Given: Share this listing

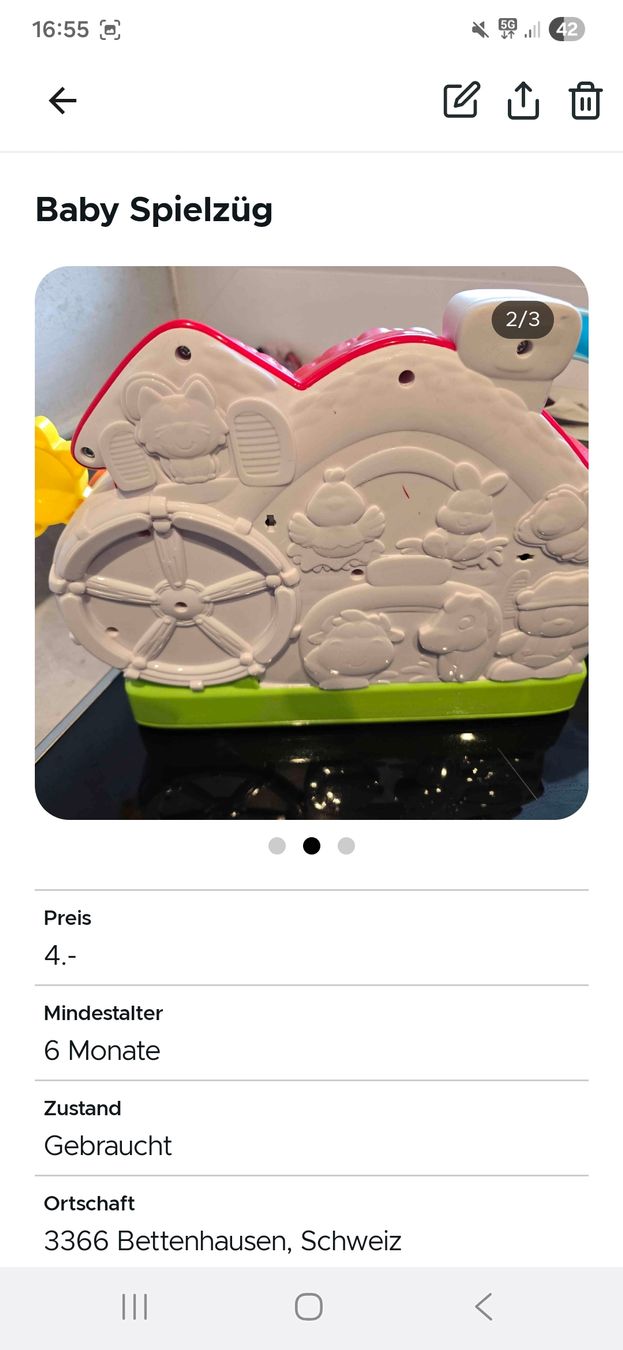Looking at the screenshot, I should click(523, 100).
